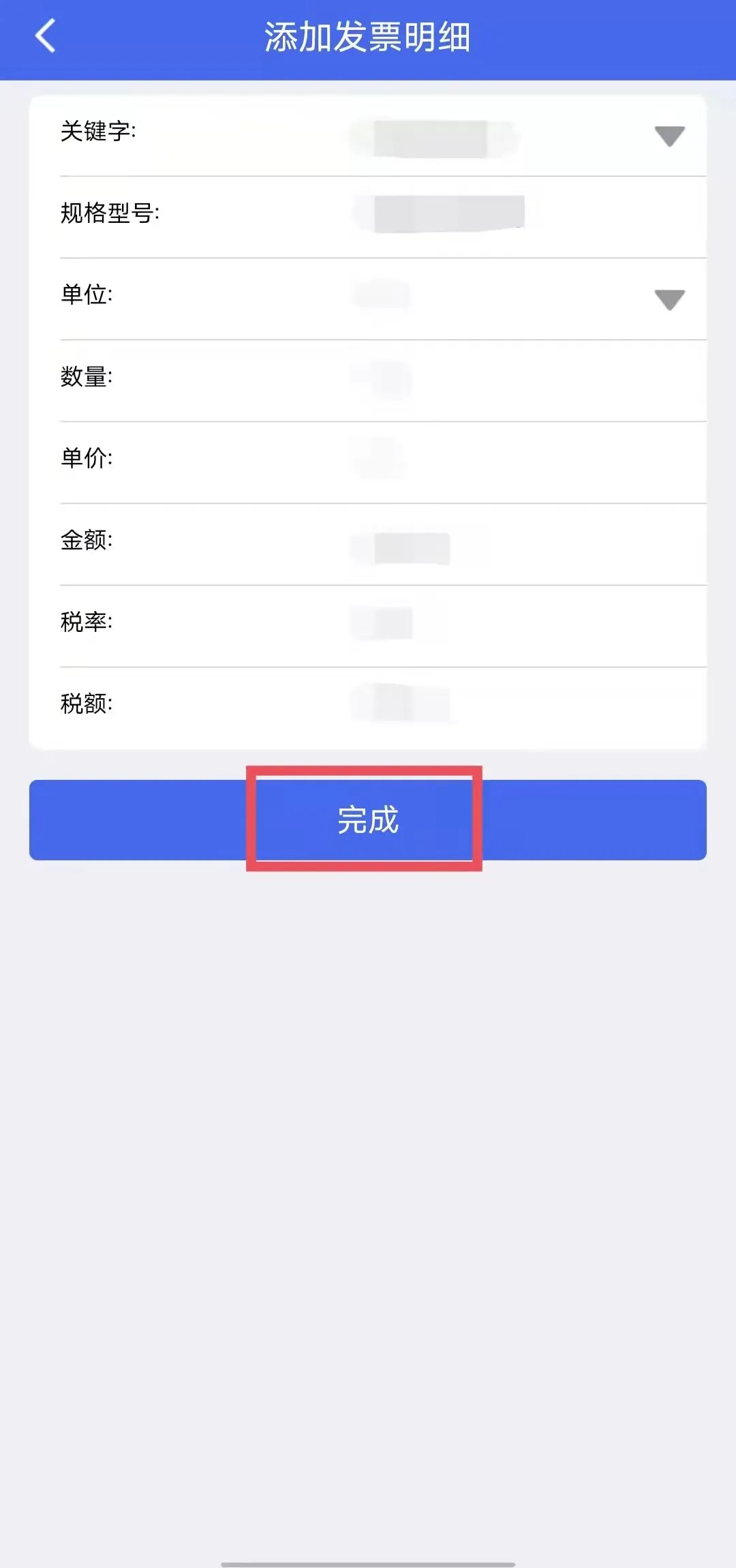Open the 单位 dropdown arrow

tap(669, 299)
